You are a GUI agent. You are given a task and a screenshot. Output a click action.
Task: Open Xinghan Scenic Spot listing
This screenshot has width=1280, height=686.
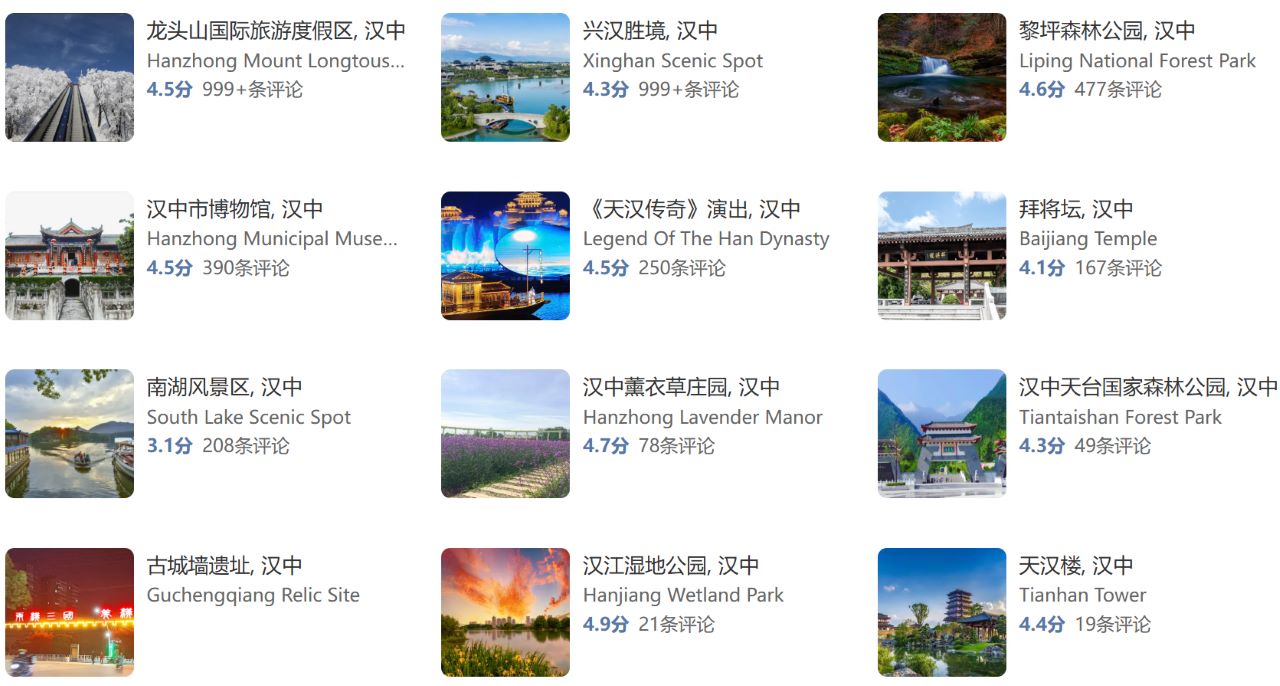650,32
